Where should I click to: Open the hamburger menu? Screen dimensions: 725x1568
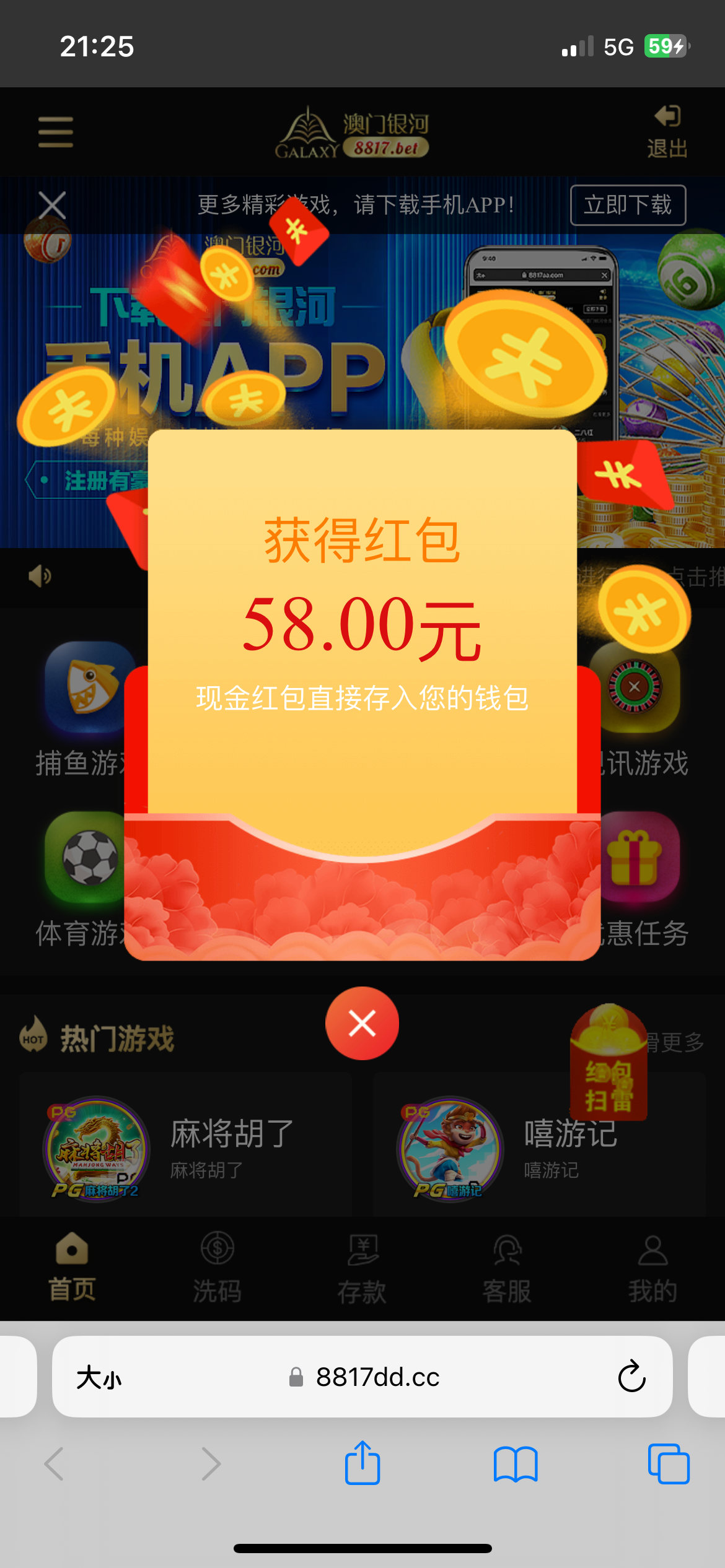[56, 132]
